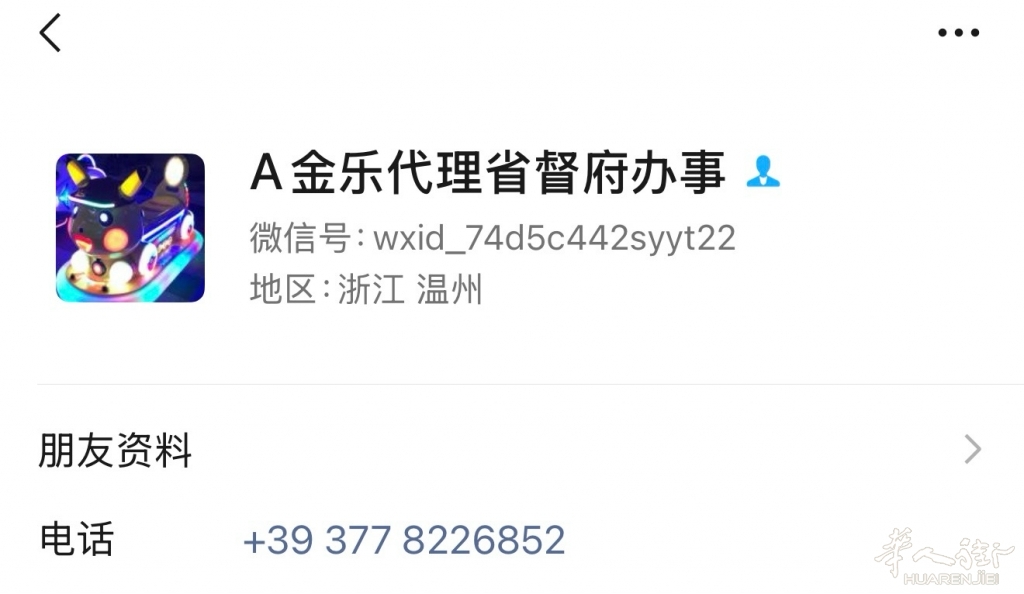The image size is (1024, 594).
Task: Open the three-dot overflow menu
Action: [x=958, y=33]
